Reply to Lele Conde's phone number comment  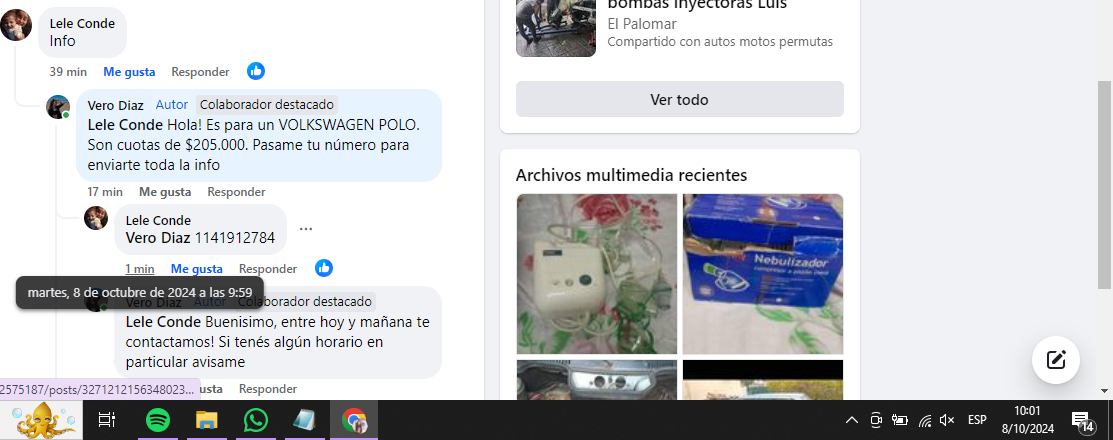click(267, 269)
